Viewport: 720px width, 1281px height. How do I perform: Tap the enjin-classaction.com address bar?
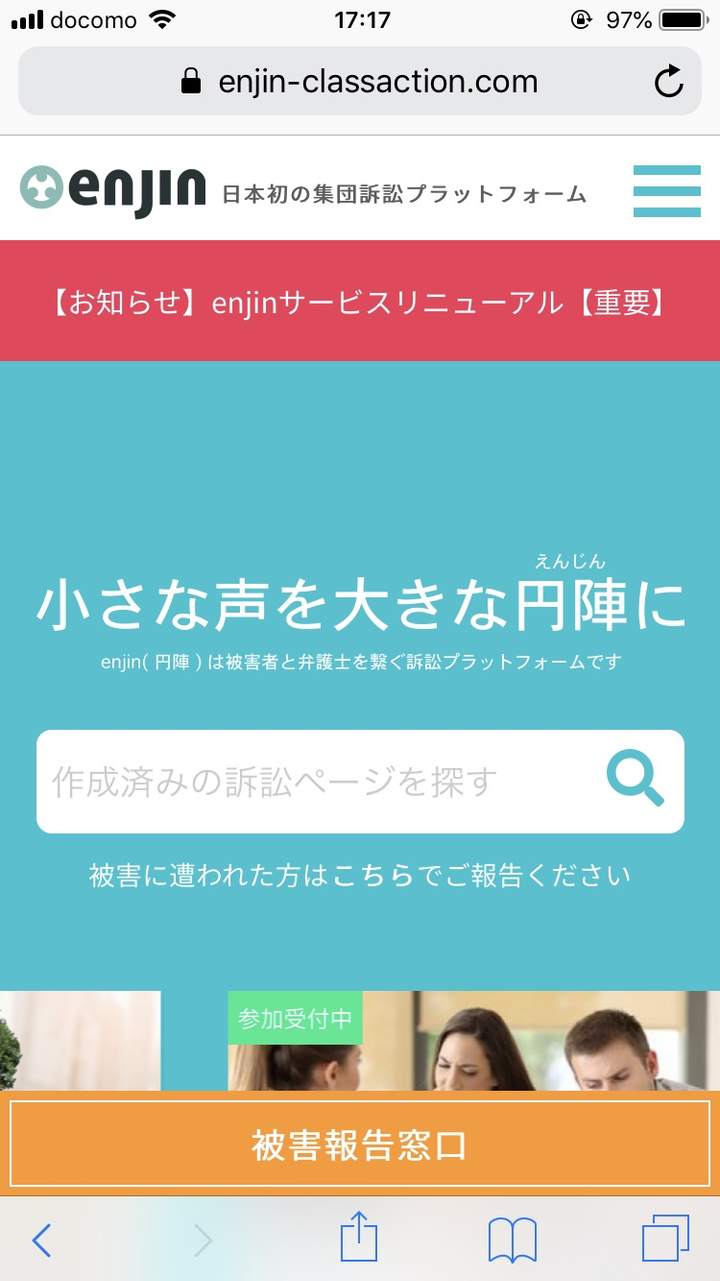coord(360,82)
